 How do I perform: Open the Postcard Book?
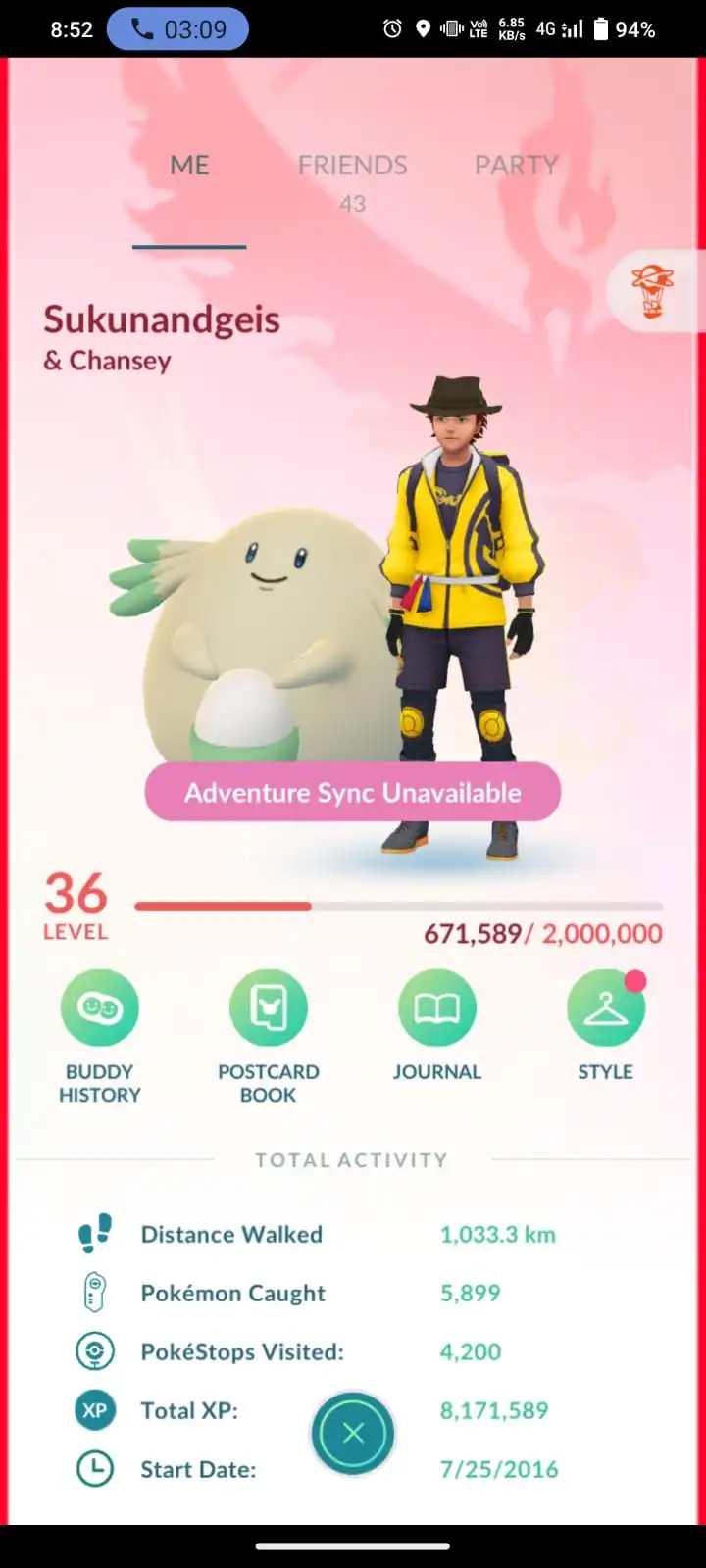268,1008
